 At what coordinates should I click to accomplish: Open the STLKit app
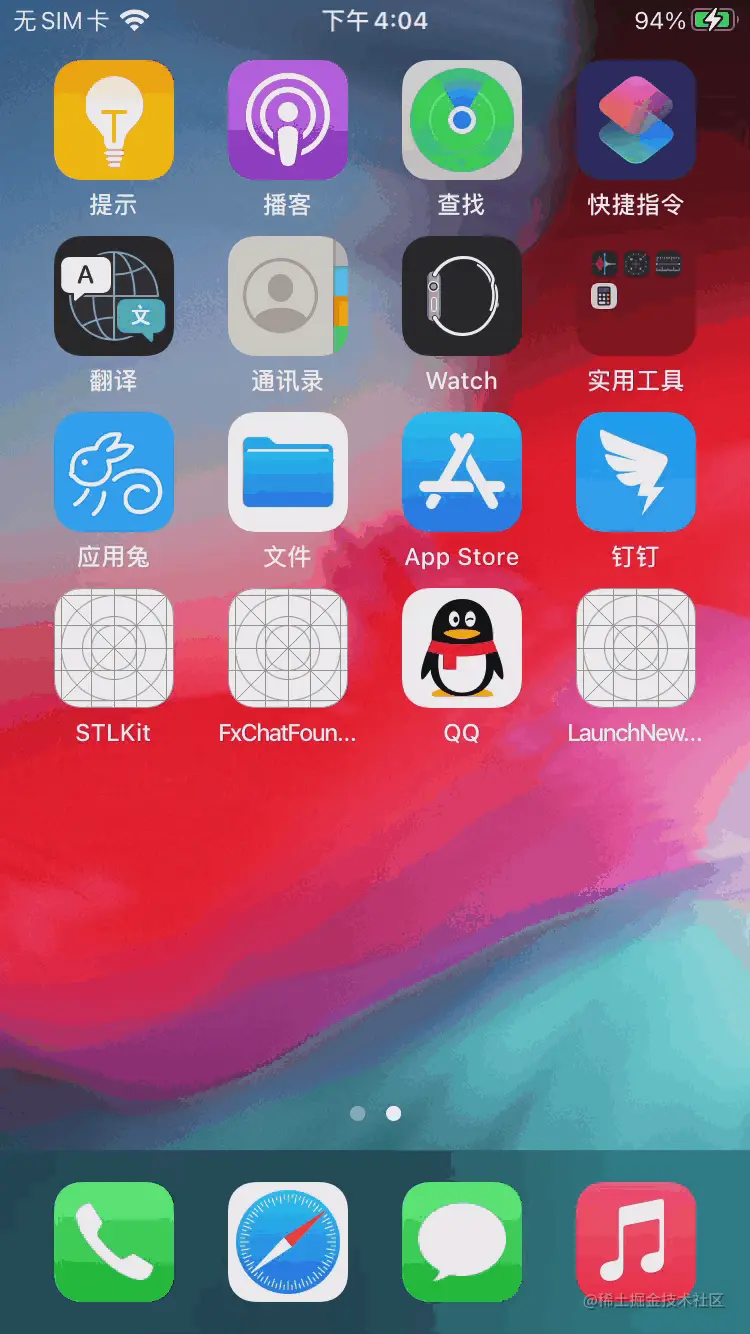pyautogui.click(x=114, y=648)
